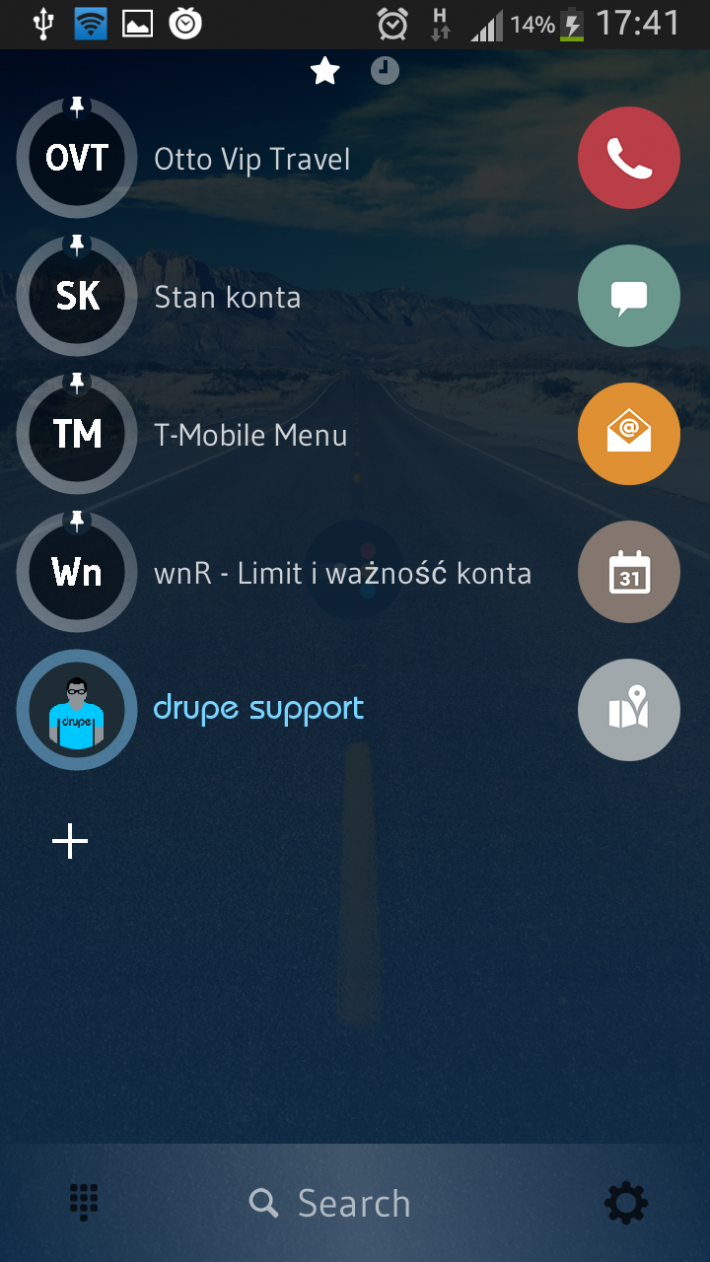Open the settings gear
Viewport: 710px width, 1262px height.
click(626, 1203)
